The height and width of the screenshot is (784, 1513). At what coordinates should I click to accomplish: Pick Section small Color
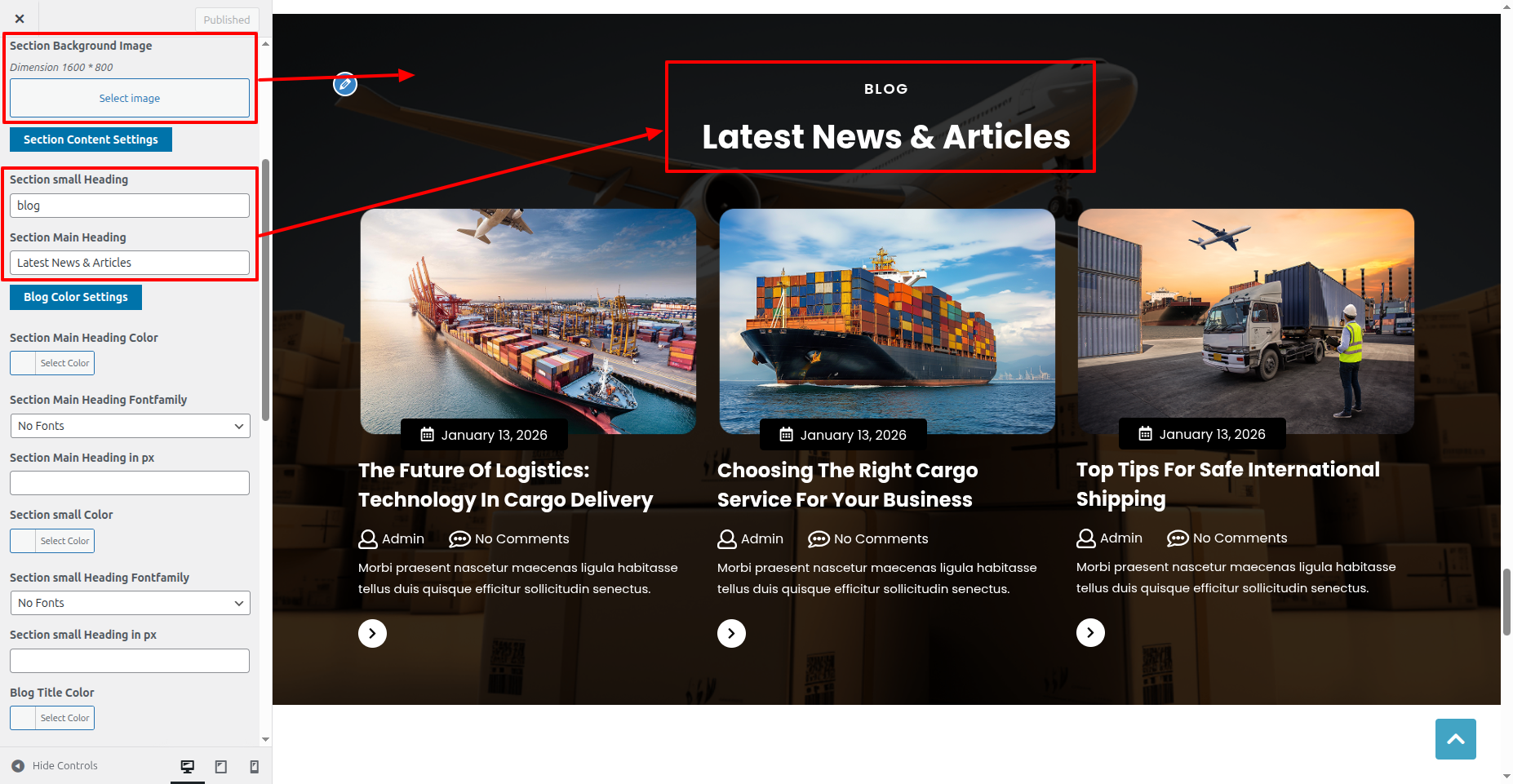point(52,541)
